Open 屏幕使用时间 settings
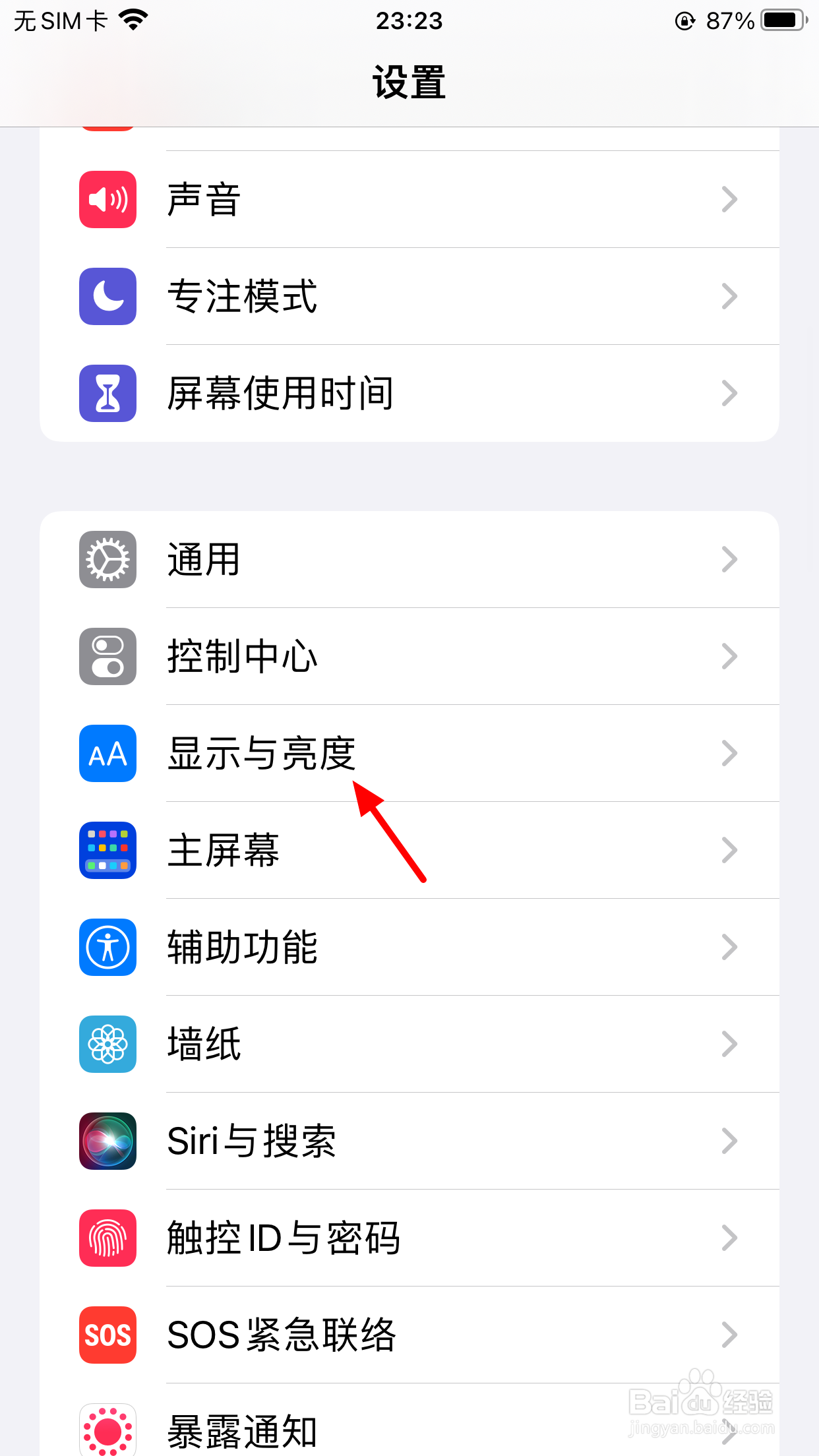Screen dimensions: 819x1456 pyautogui.click(x=409, y=393)
